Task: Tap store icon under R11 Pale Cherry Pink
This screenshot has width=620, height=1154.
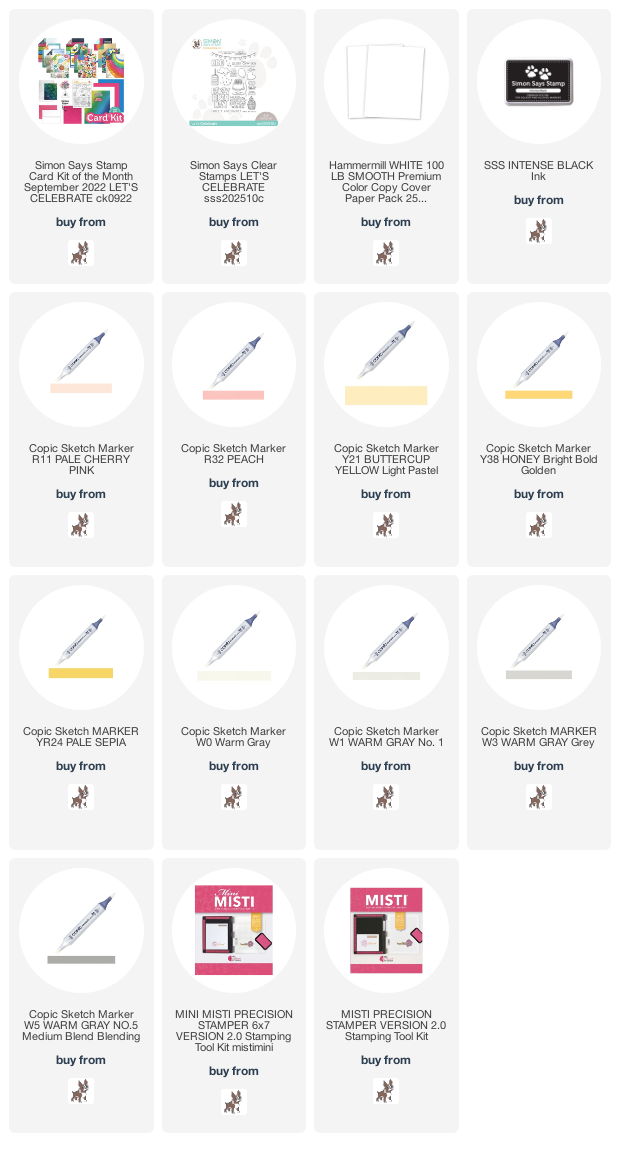Action: click(x=81, y=525)
